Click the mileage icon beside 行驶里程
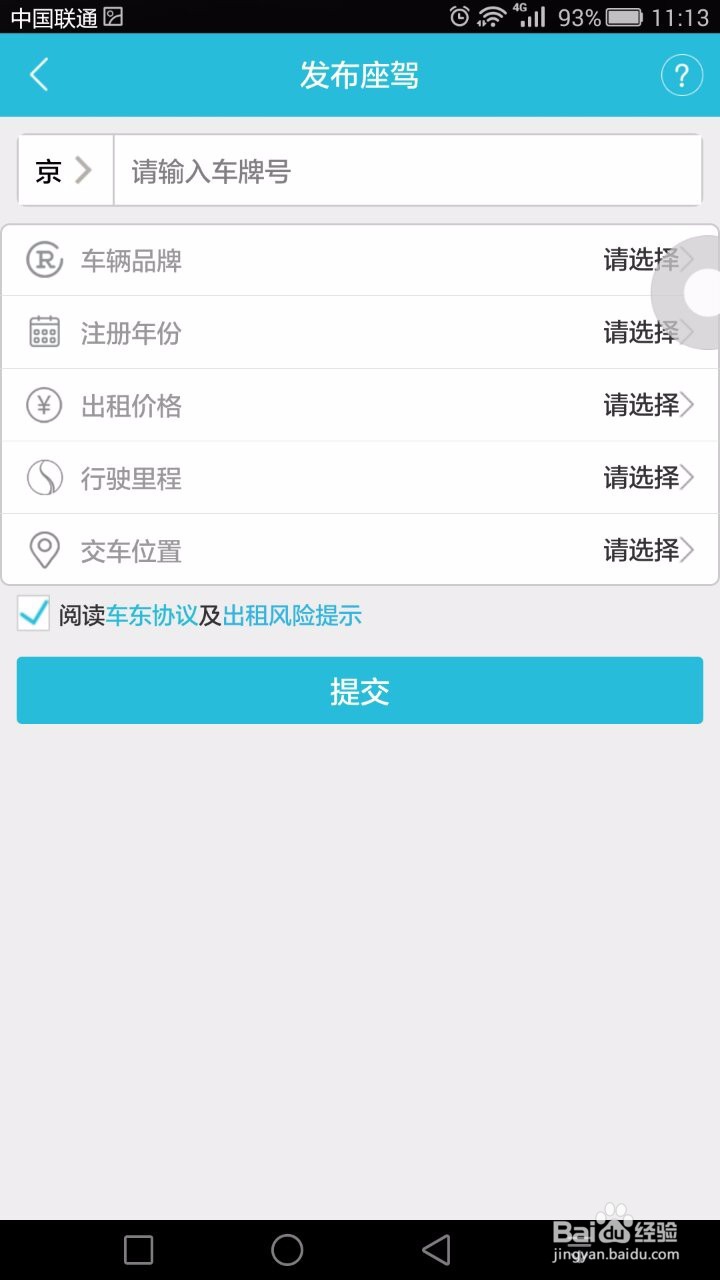This screenshot has width=720, height=1280. tap(42, 477)
